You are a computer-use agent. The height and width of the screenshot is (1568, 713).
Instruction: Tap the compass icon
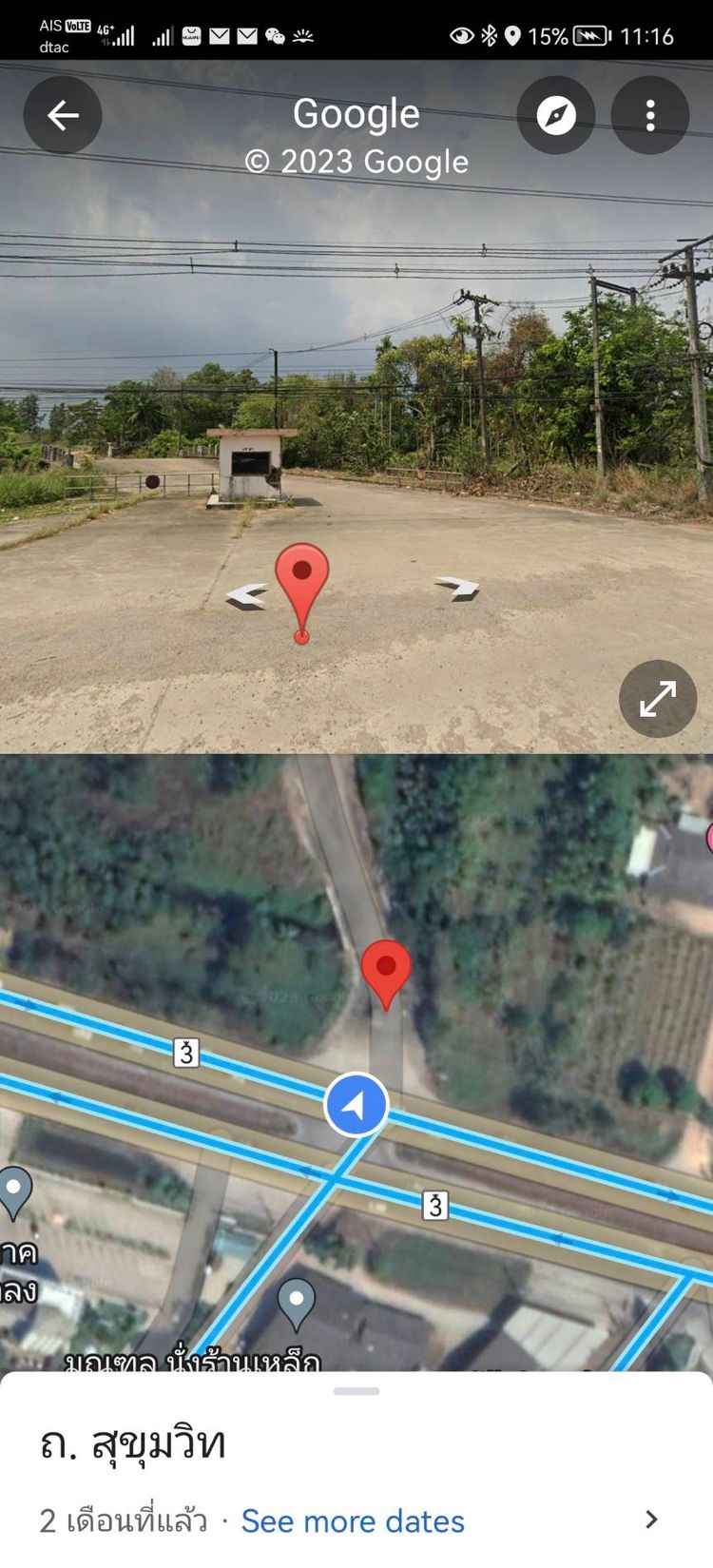pyautogui.click(x=556, y=115)
